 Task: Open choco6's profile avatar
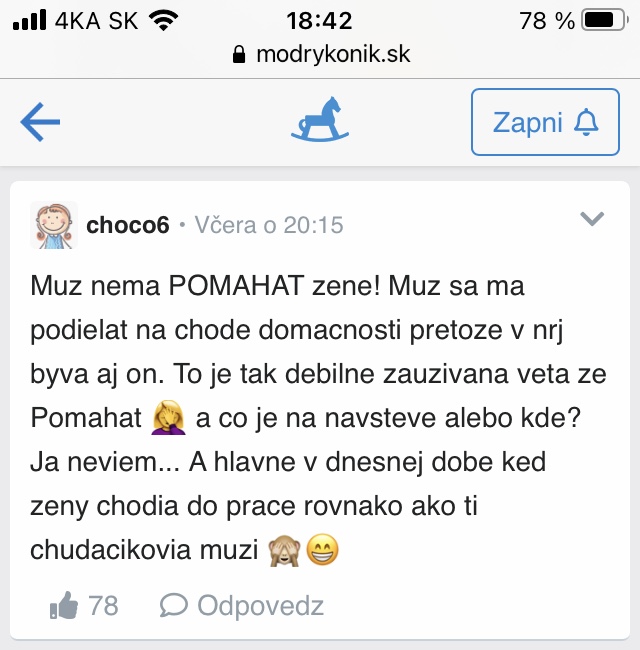coord(53,225)
